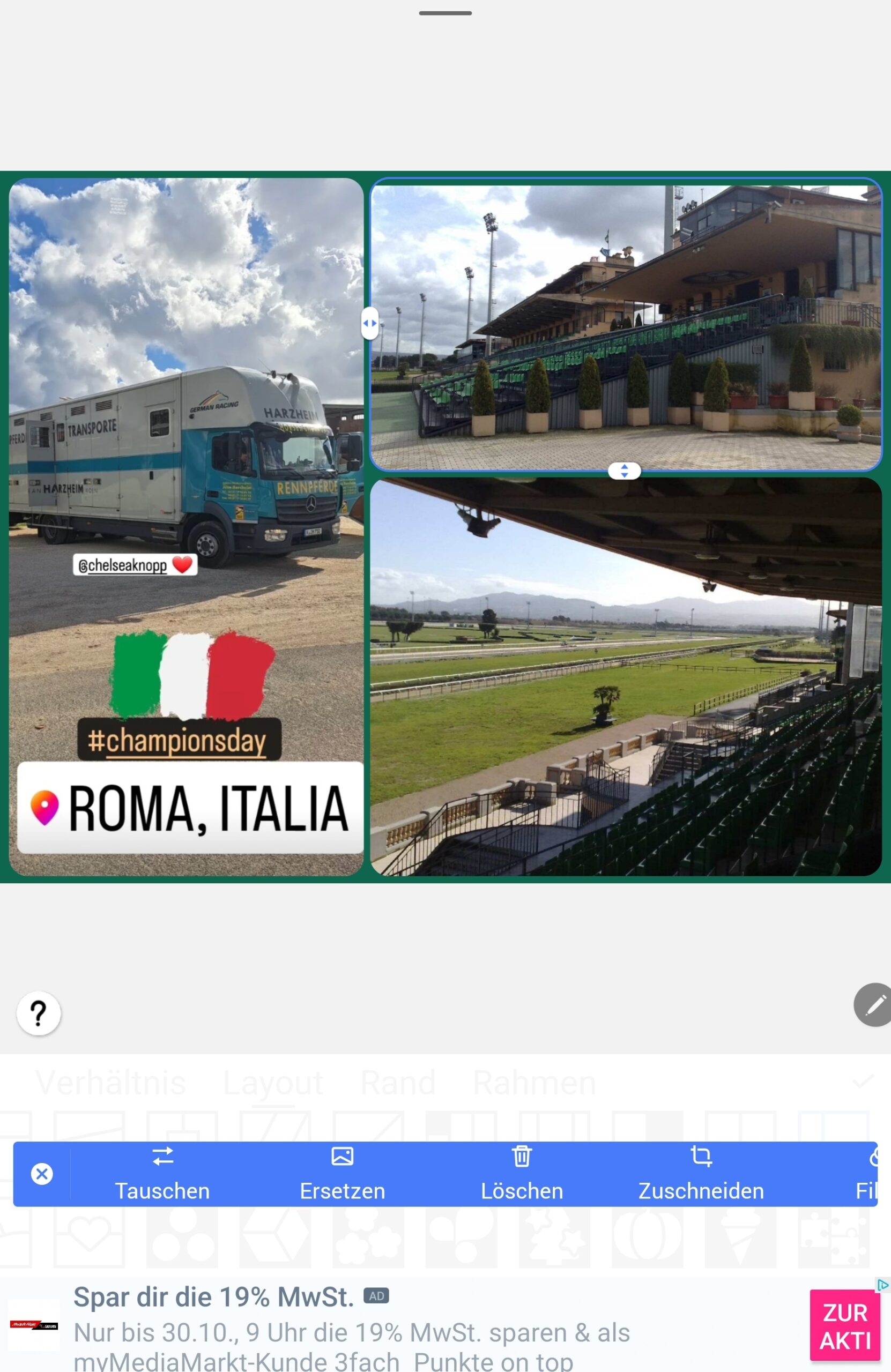891x1372 pixels.
Task: Replace the photo with Ersetzen
Action: pos(342,1173)
